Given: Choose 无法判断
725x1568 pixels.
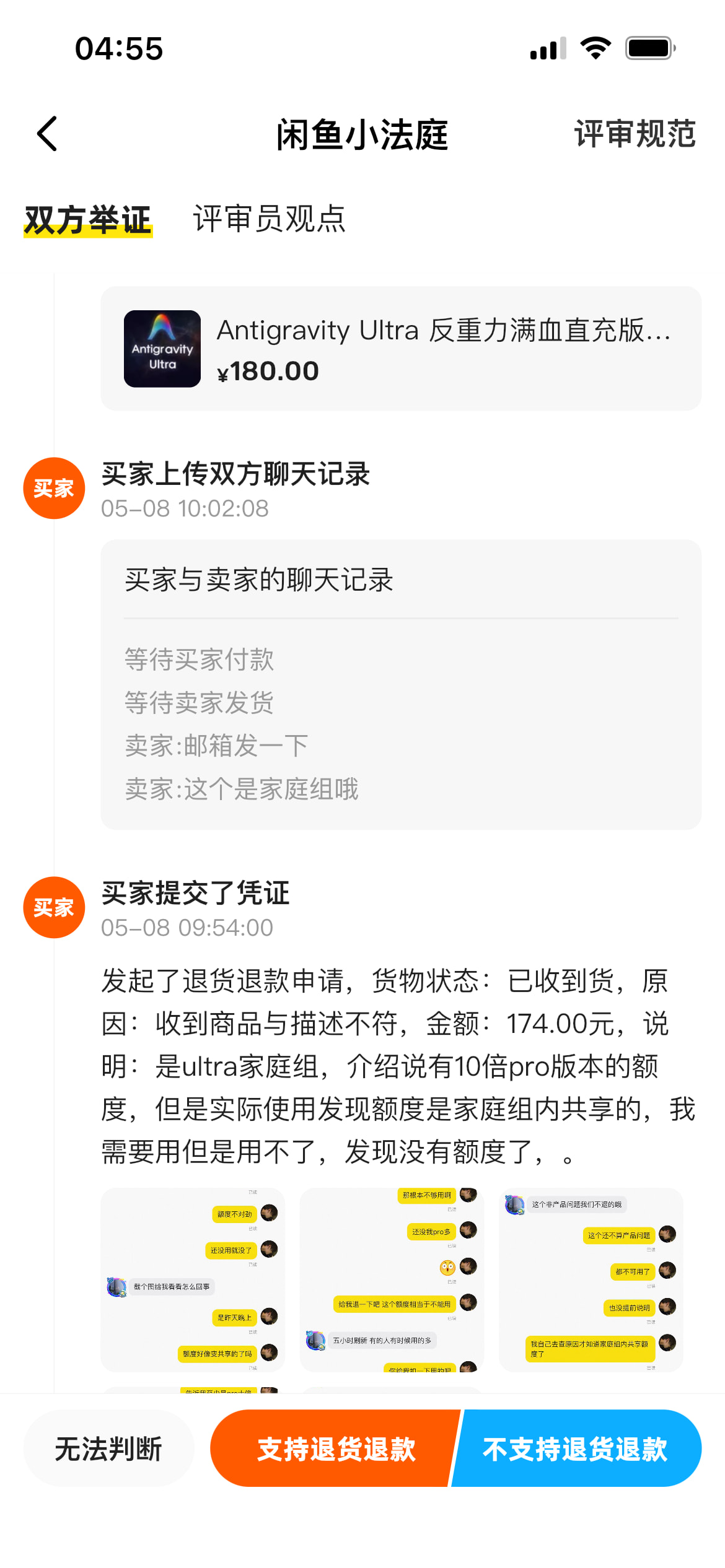Looking at the screenshot, I should [x=108, y=1448].
